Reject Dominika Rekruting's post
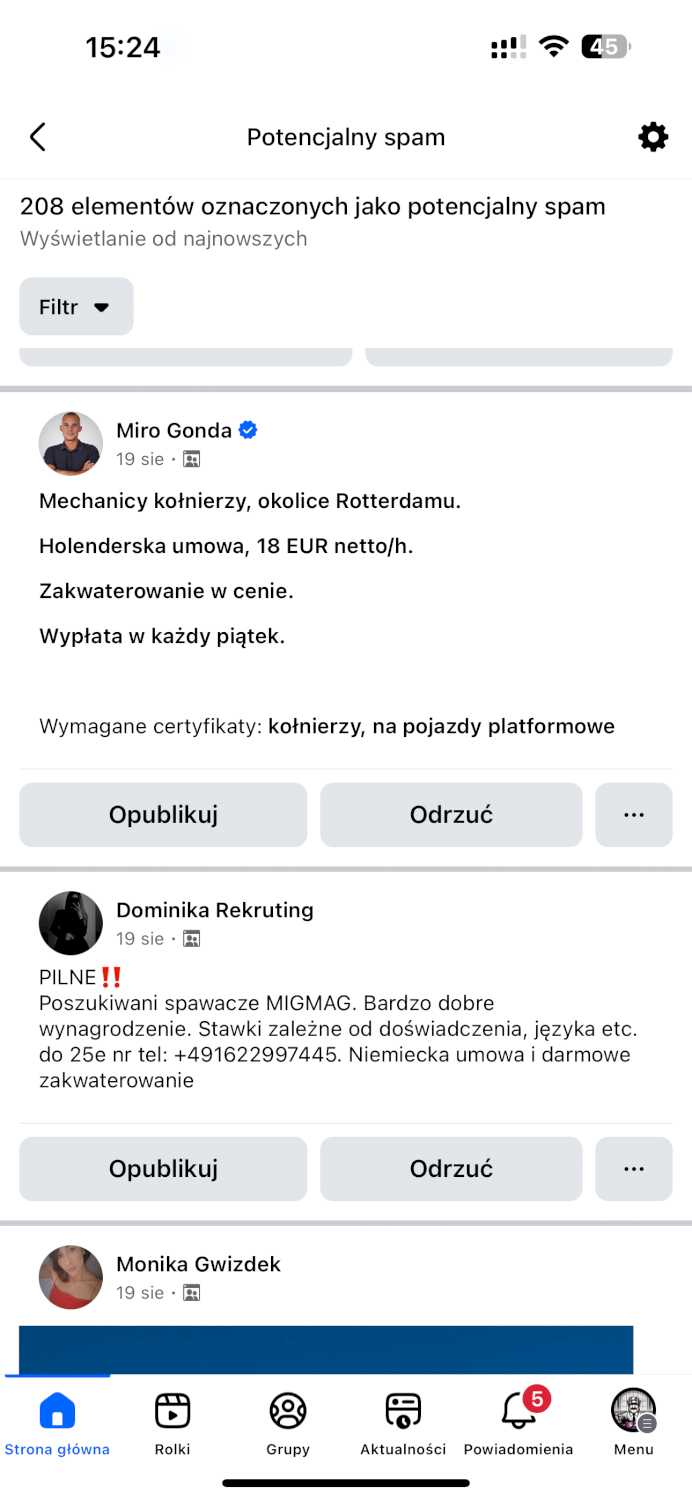692x1500 pixels. pos(451,1168)
